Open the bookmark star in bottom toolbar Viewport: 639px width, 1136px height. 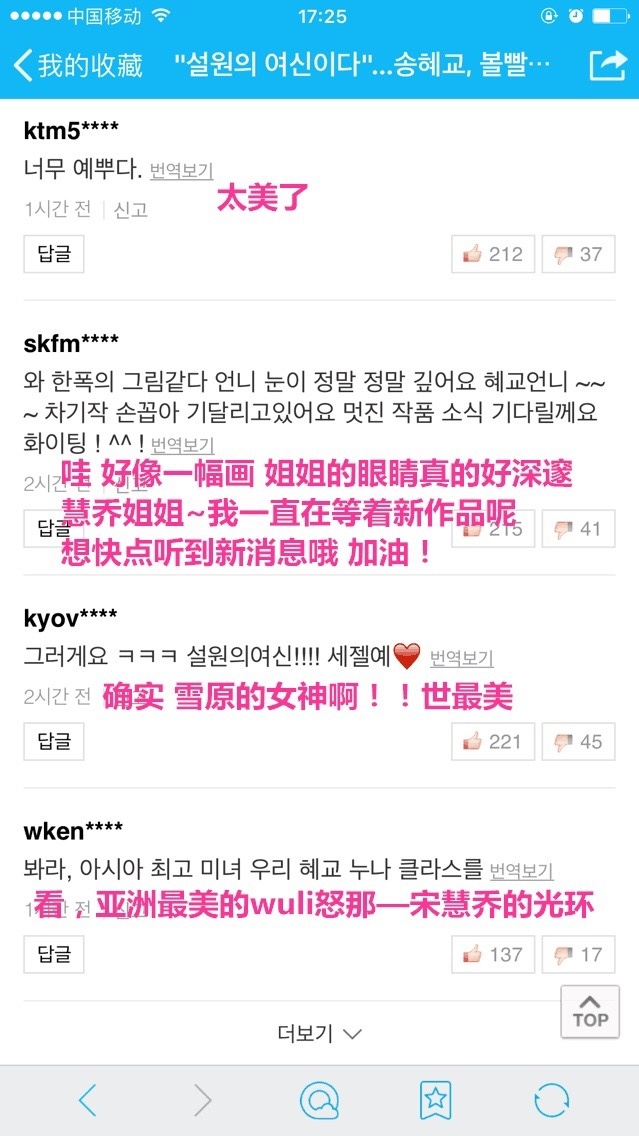coord(435,1100)
